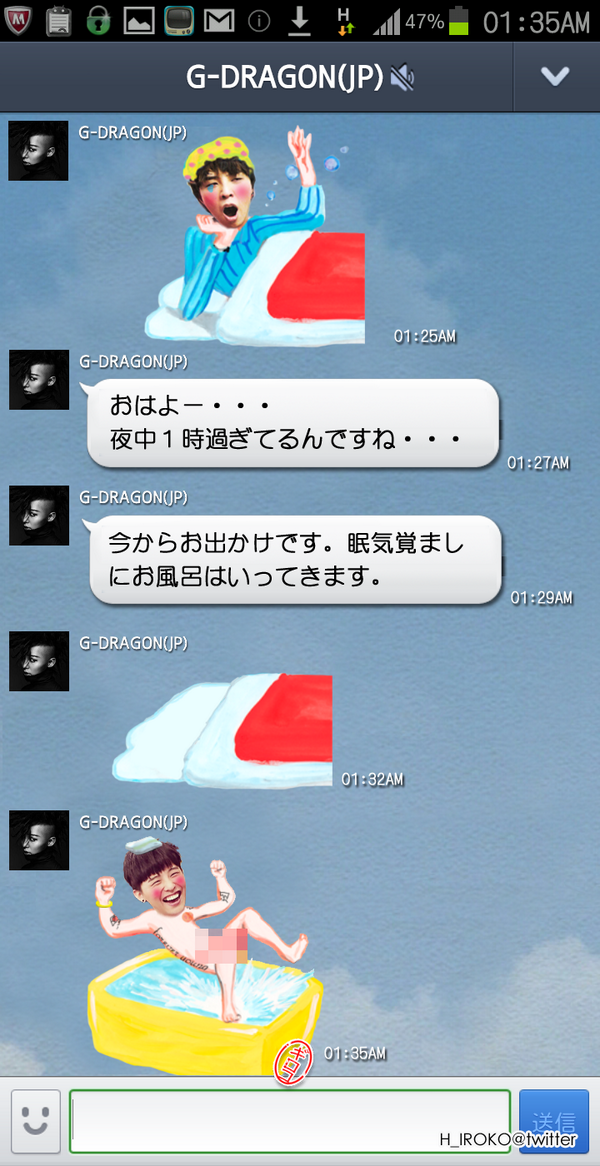This screenshot has height=1166, width=600.
Task: Tap the 送信 send button
Action: click(554, 1120)
